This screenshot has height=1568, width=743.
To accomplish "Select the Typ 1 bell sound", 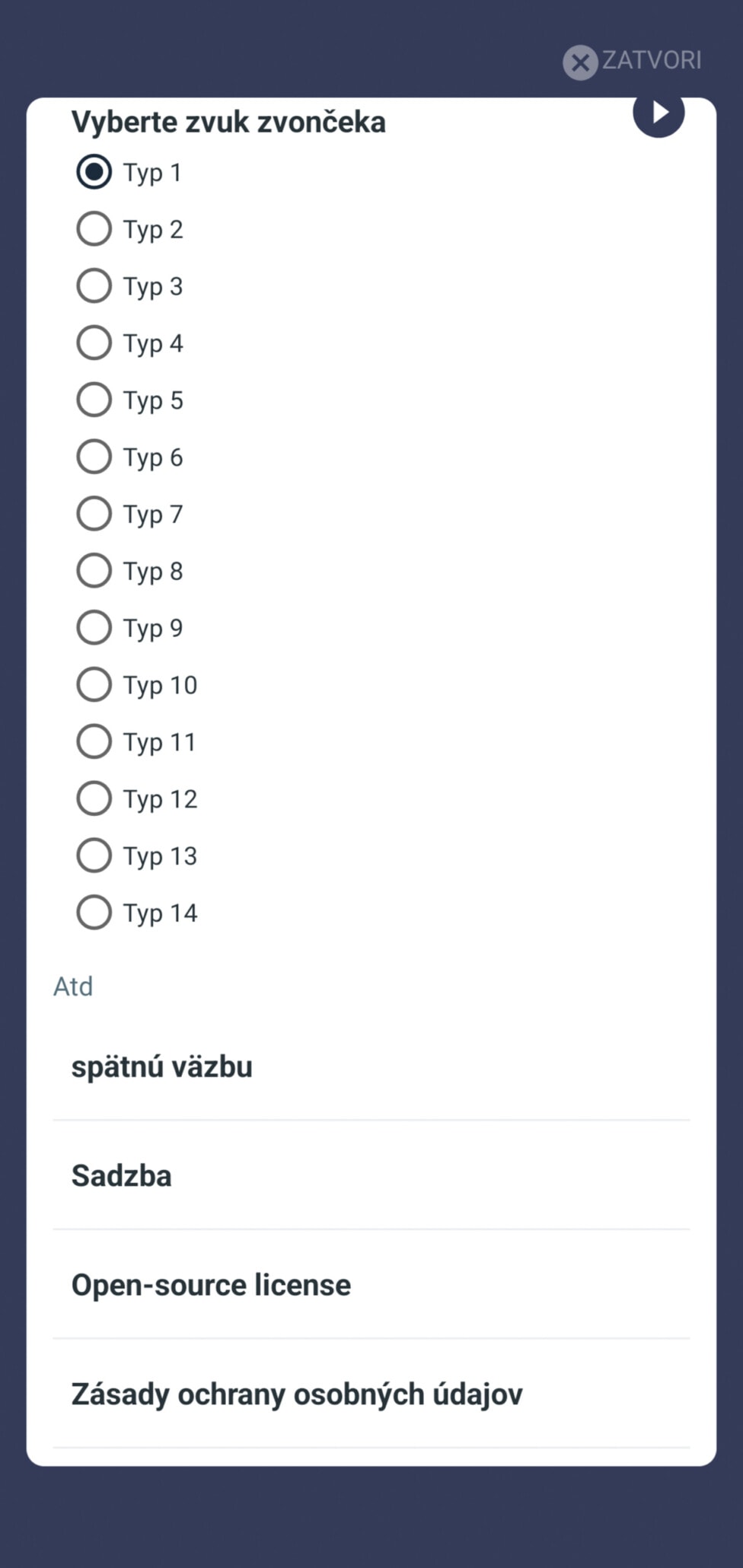I will tap(129, 172).
